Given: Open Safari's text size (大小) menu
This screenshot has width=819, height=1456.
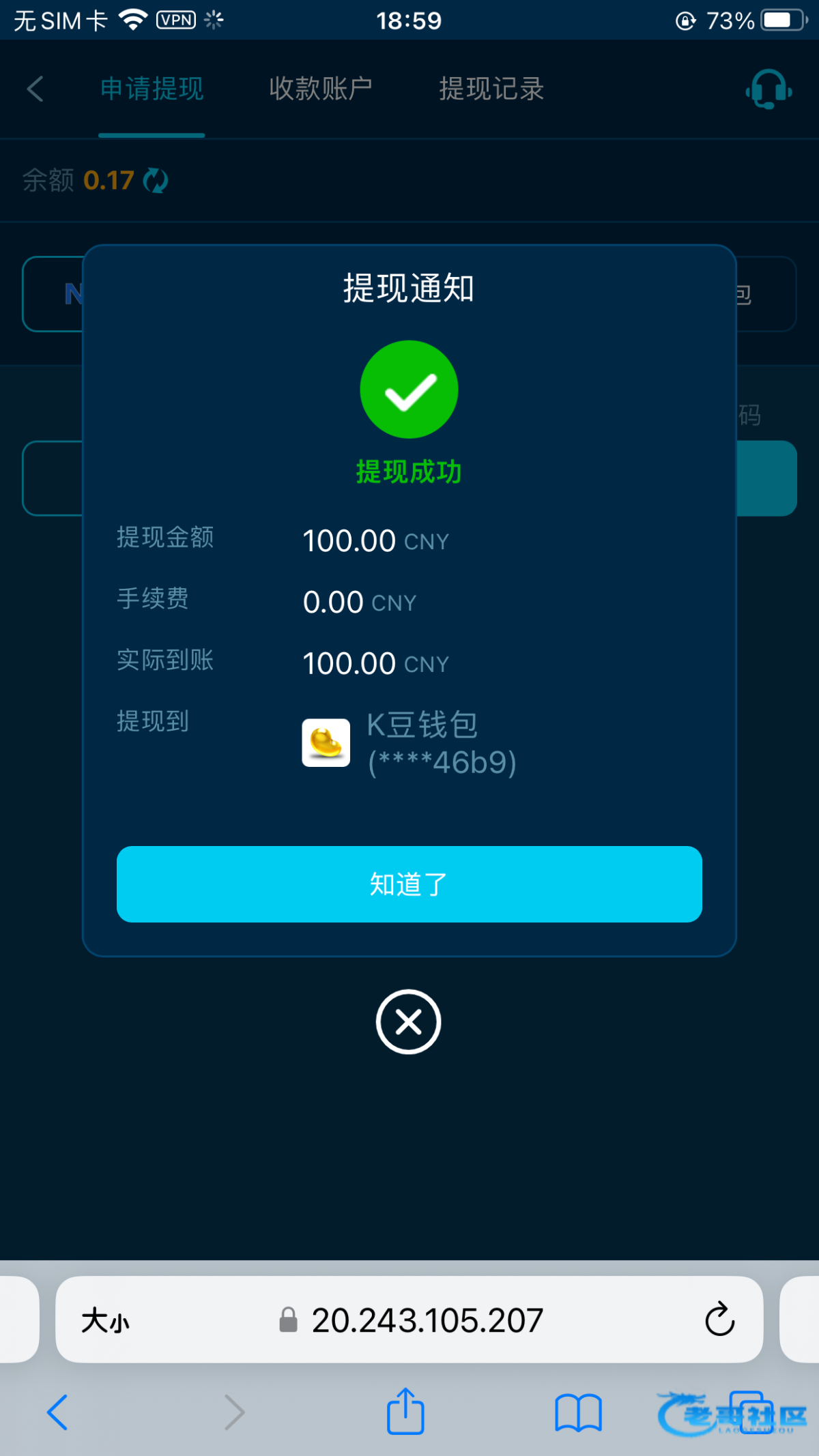Looking at the screenshot, I should (105, 1320).
